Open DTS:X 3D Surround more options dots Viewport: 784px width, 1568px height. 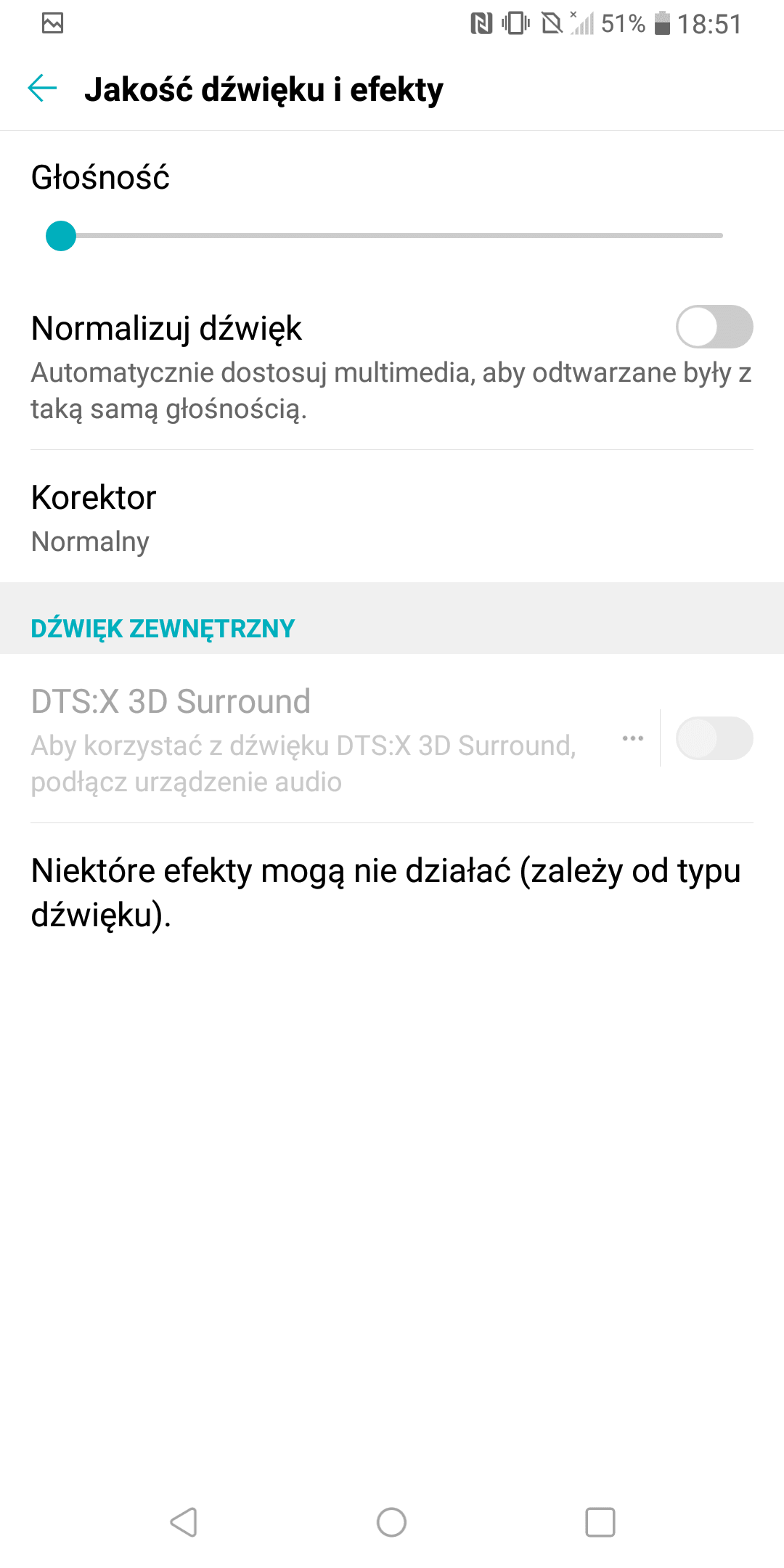click(x=633, y=738)
